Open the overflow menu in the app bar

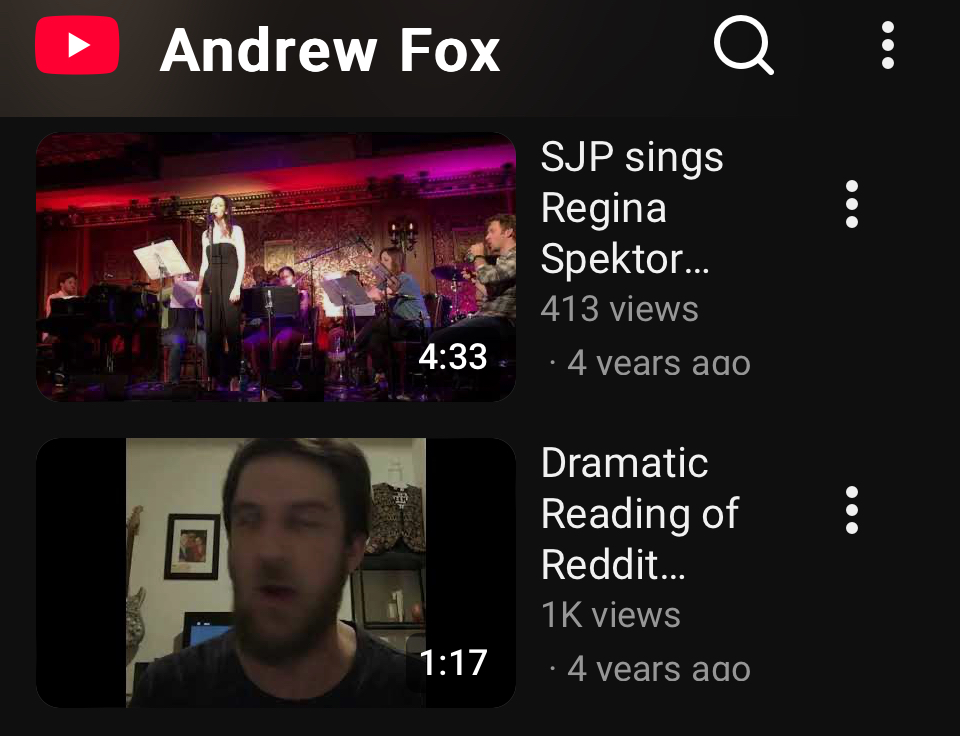coord(887,46)
